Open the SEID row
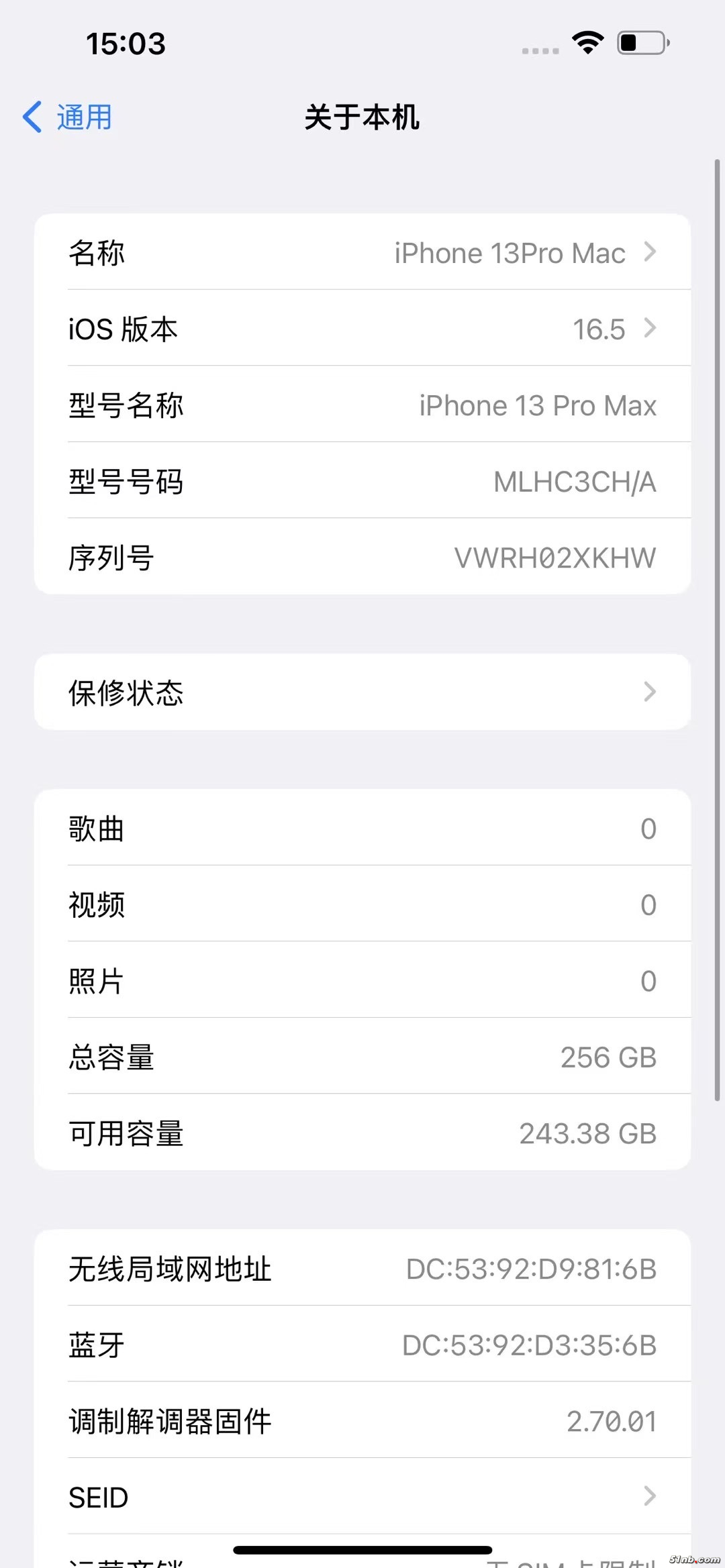 click(x=362, y=1496)
